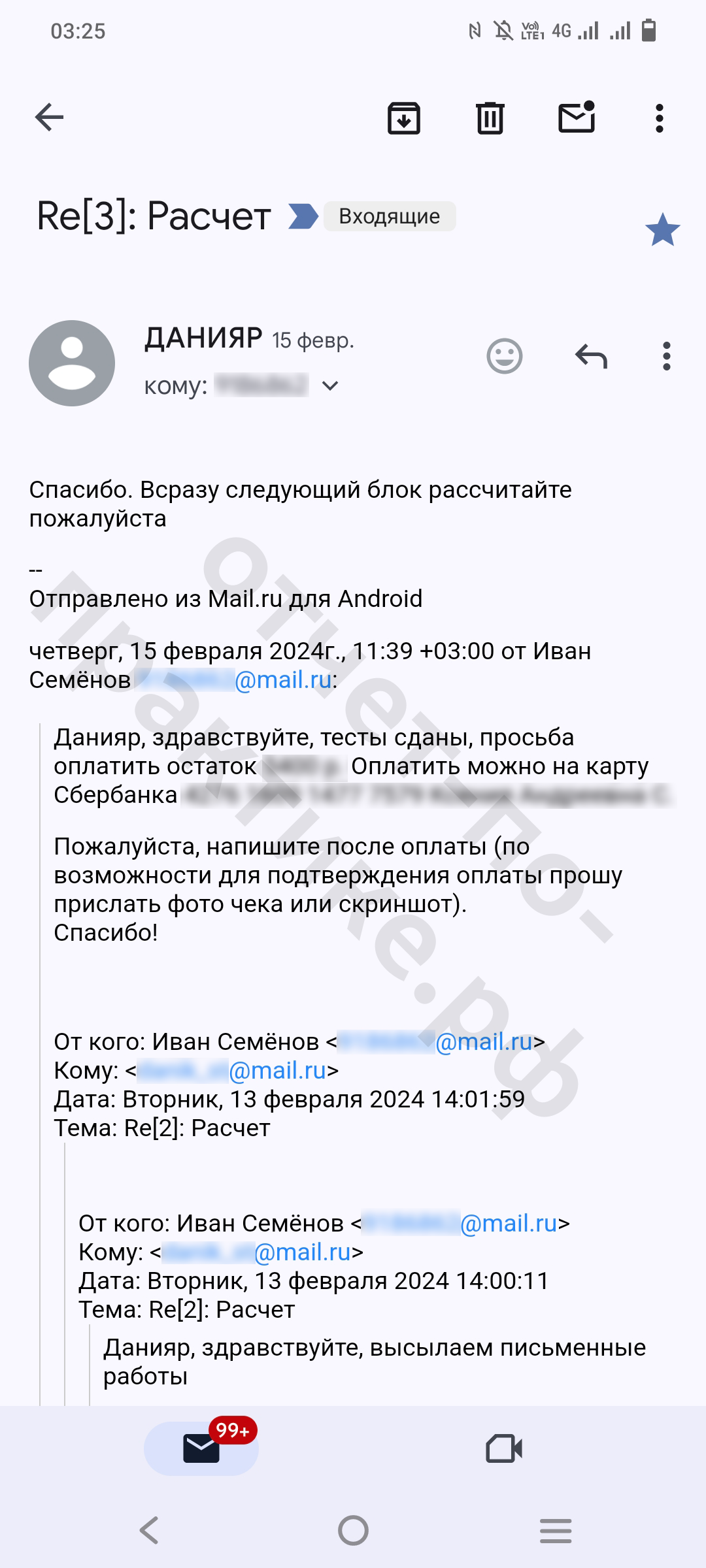Go back to the inbox list
The image size is (706, 1568).
coord(49,118)
